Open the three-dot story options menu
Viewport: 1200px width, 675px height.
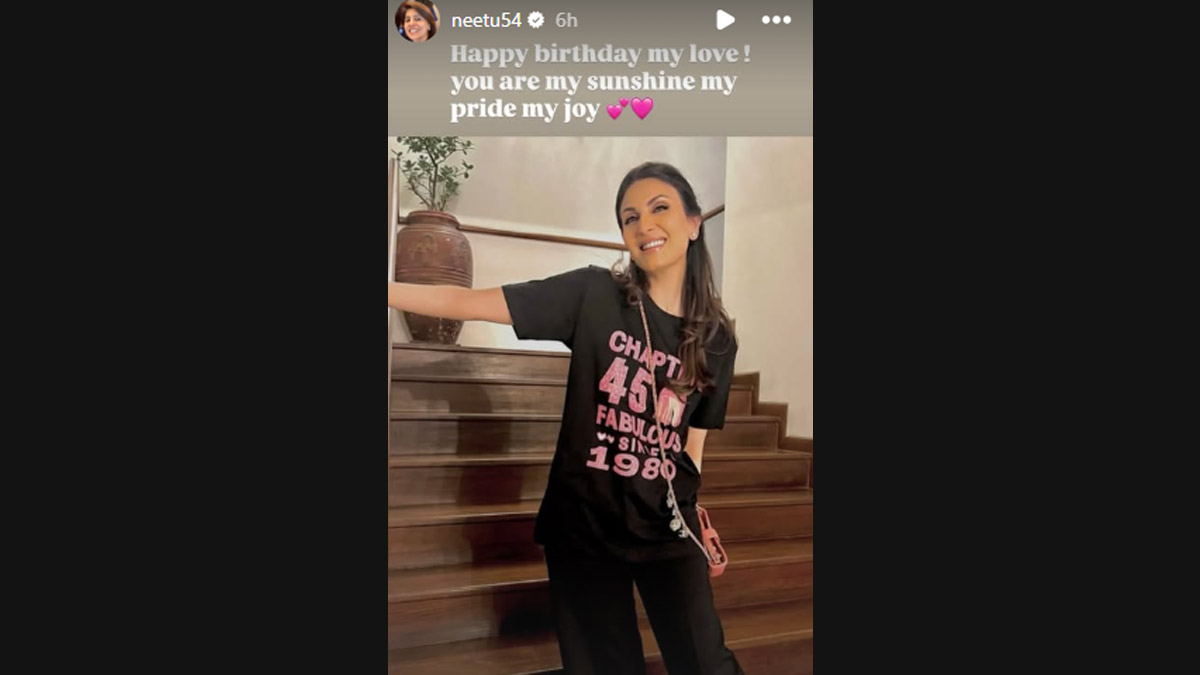776,20
